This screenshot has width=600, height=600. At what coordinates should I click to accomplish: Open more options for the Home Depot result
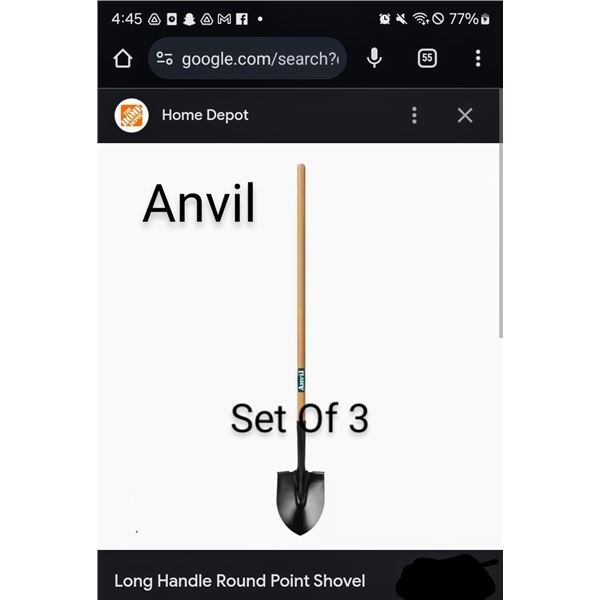[x=414, y=115]
